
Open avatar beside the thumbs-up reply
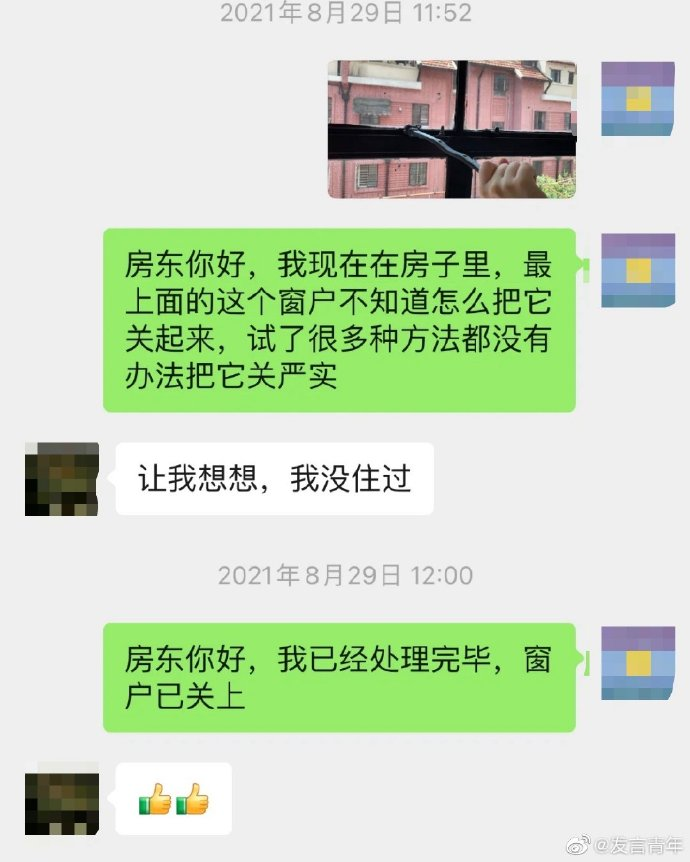[x=62, y=798]
